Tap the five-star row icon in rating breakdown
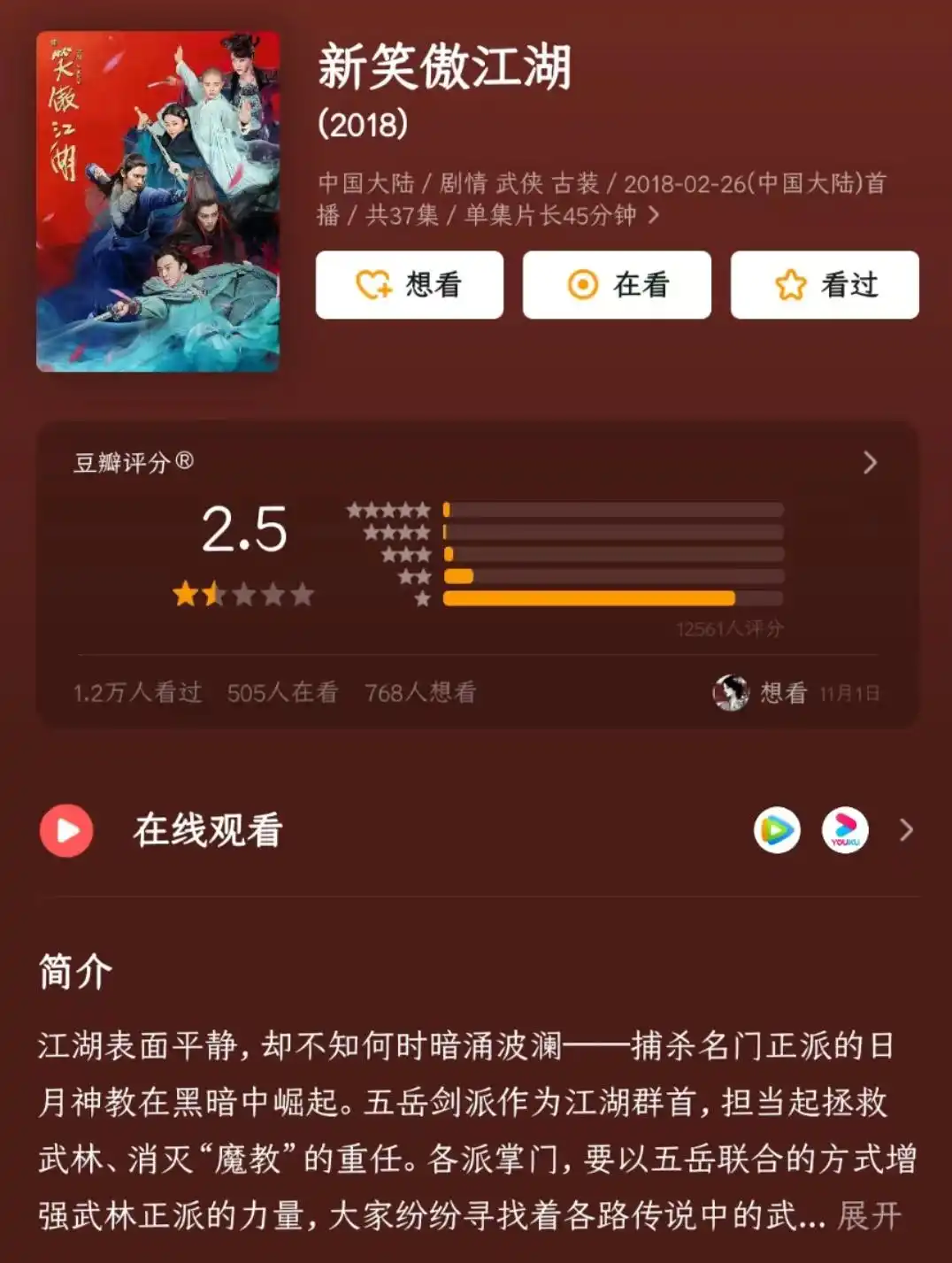This screenshot has height=1263, width=952. pos(390,510)
